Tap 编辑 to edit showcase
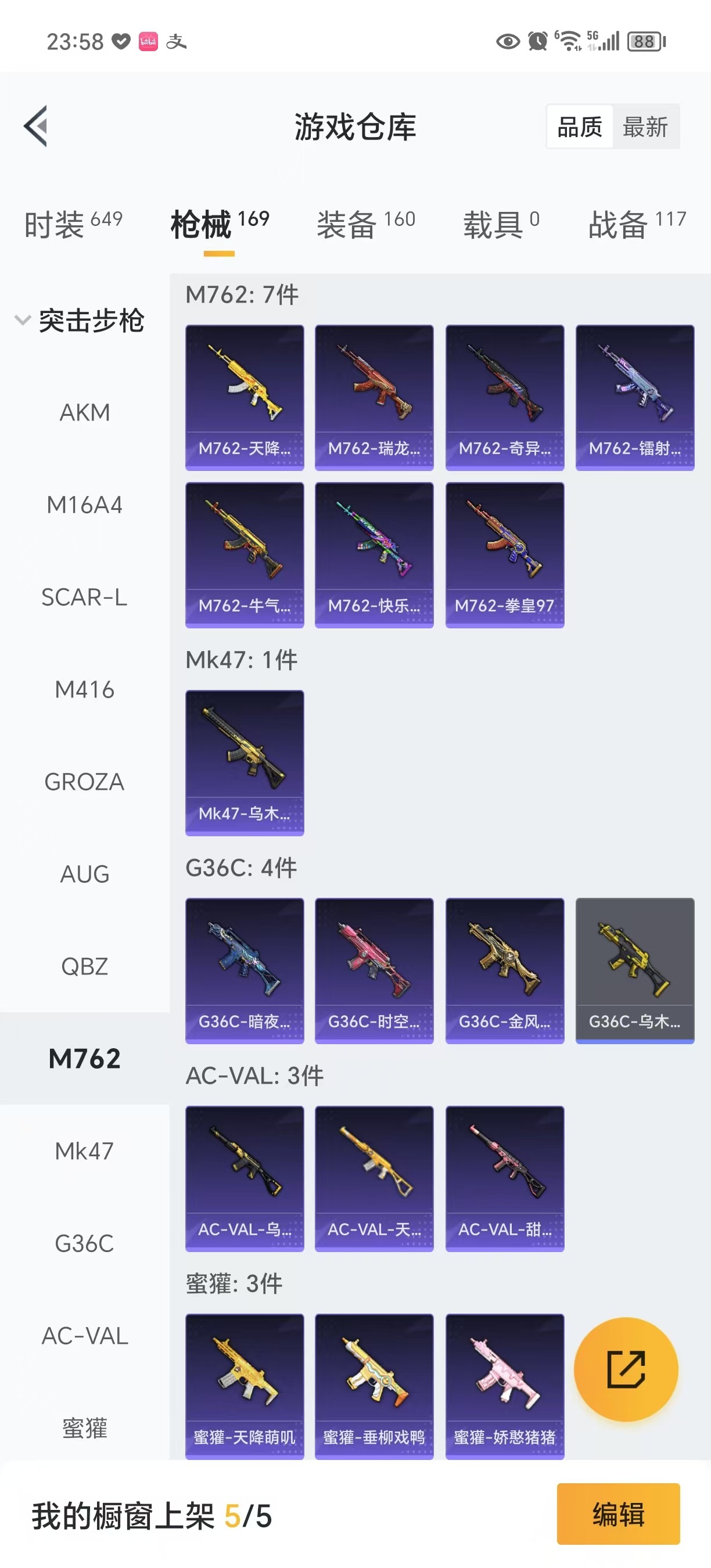This screenshot has height=1568, width=711. pos(618,1514)
